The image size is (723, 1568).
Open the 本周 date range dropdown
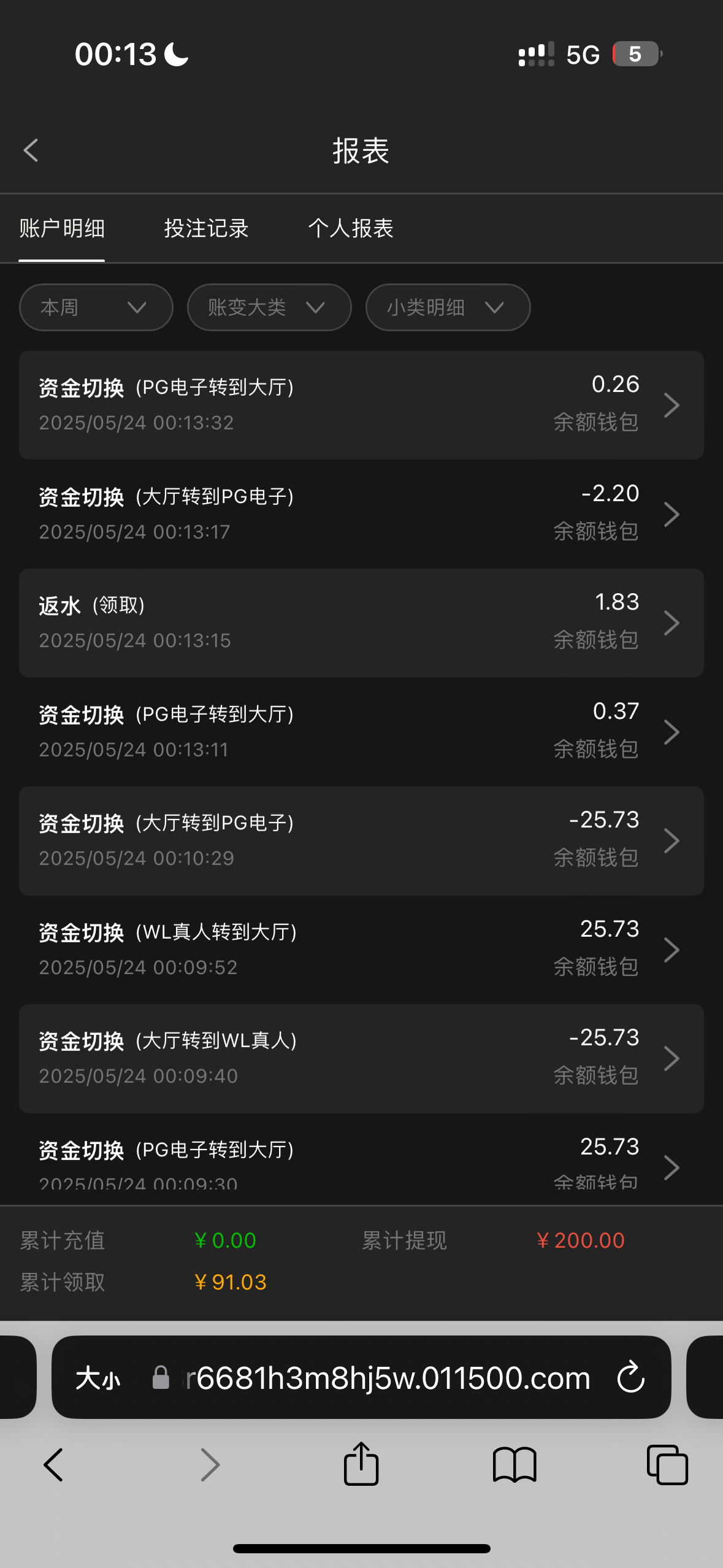96,307
